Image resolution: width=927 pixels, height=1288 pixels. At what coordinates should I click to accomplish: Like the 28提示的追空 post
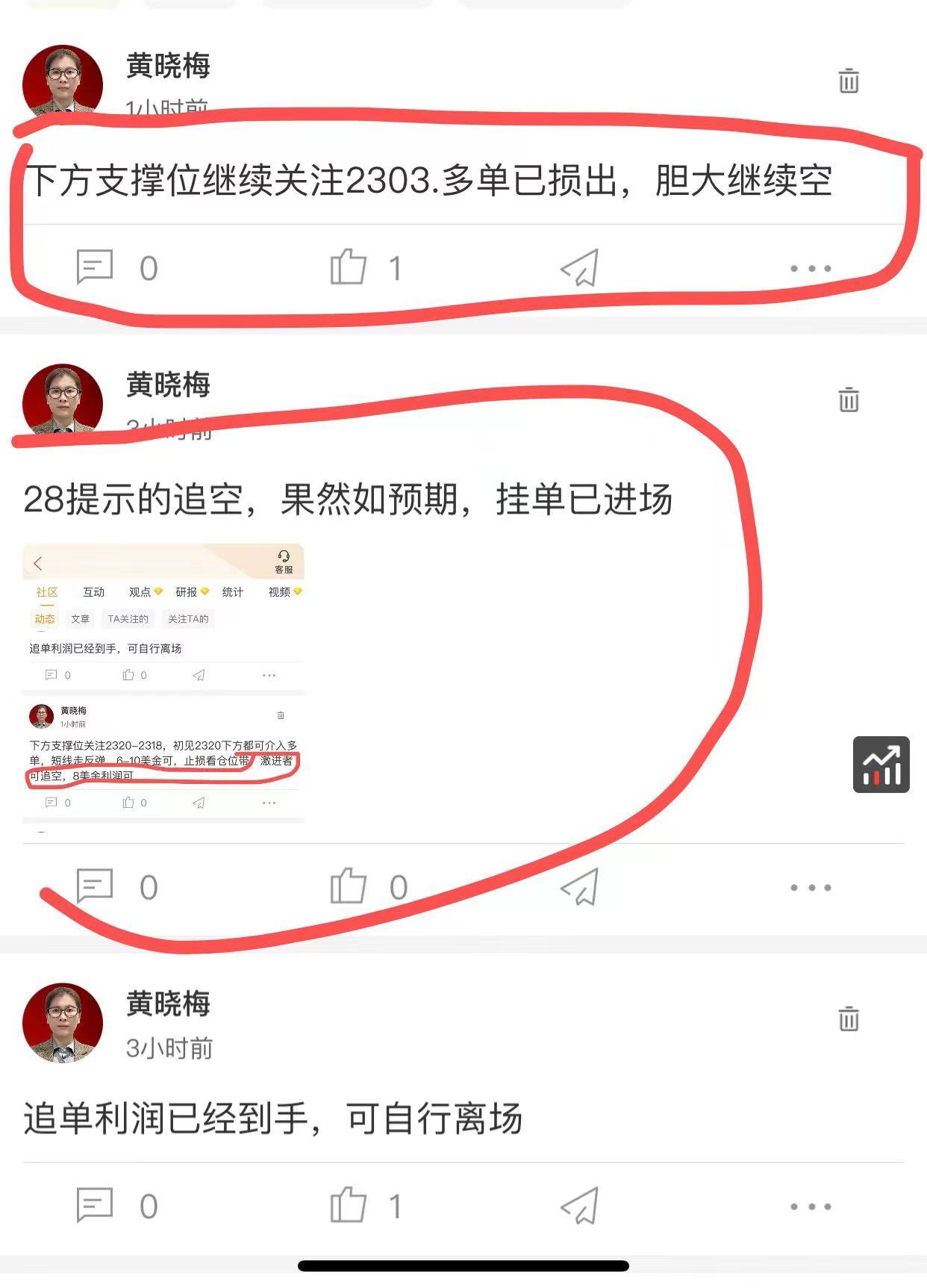[349, 886]
